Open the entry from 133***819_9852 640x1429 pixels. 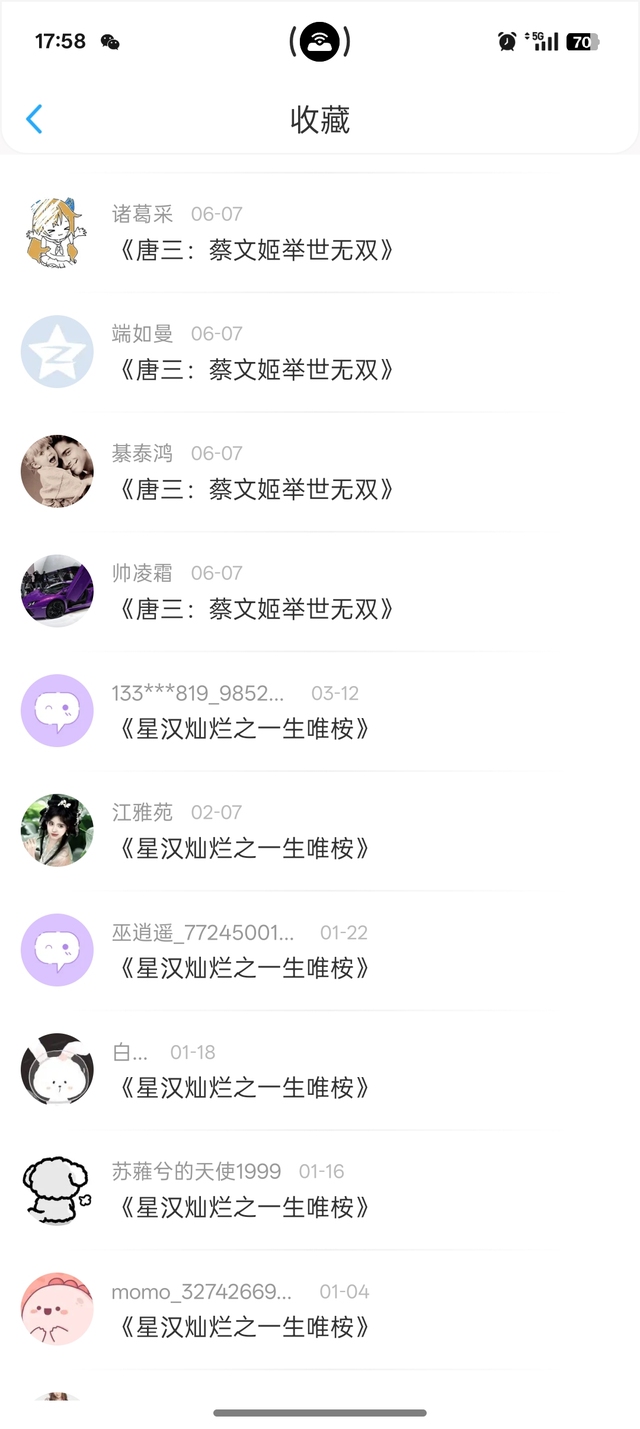[245, 729]
